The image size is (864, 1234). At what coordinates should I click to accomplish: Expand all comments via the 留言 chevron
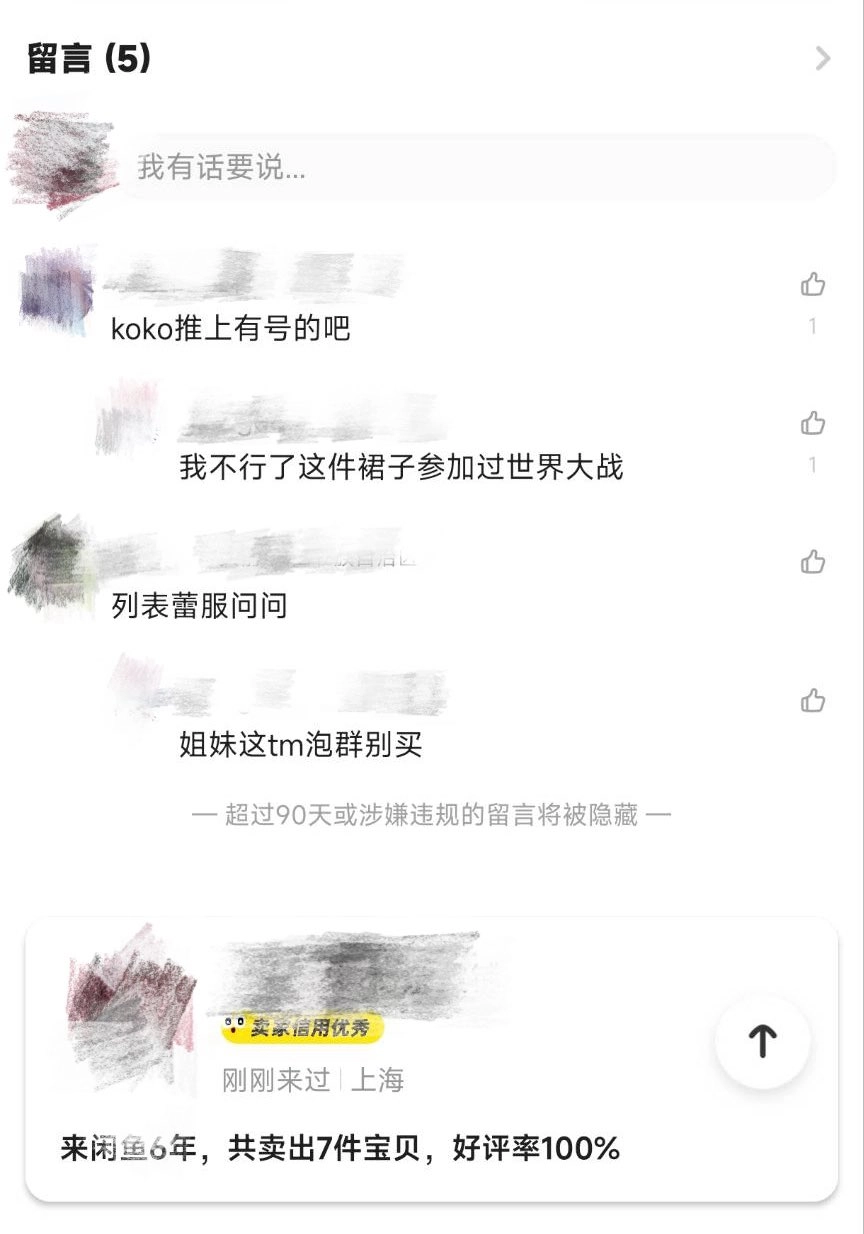[x=822, y=59]
